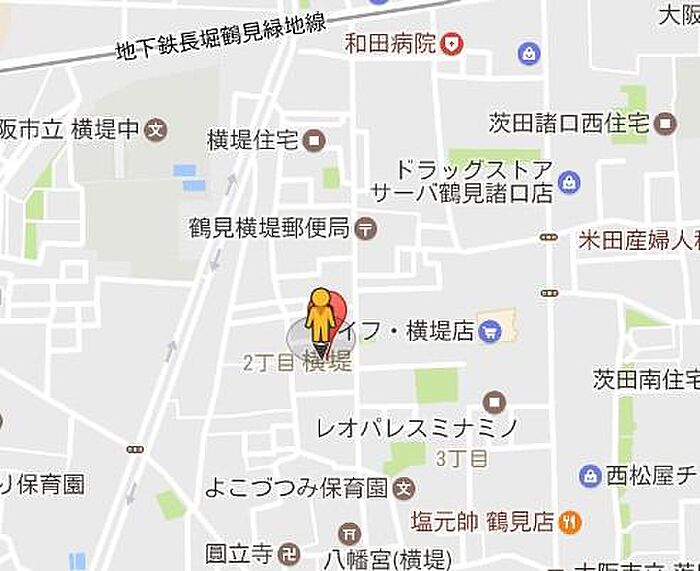Open the よこづつみ保育園 nursery marker
700x571 pixels.
[404, 488]
